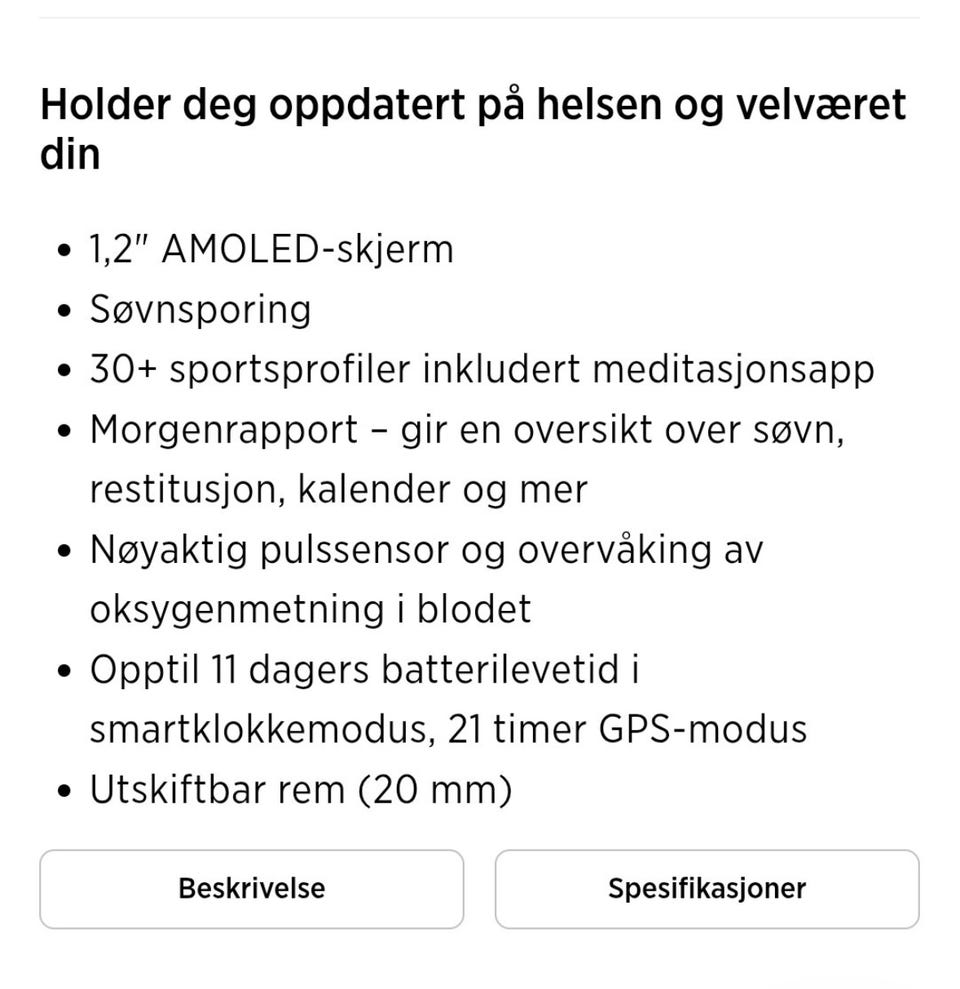Screen dimensions: 960x989
Task: Select the Morgenrapport bullet text
Action: click(x=467, y=429)
